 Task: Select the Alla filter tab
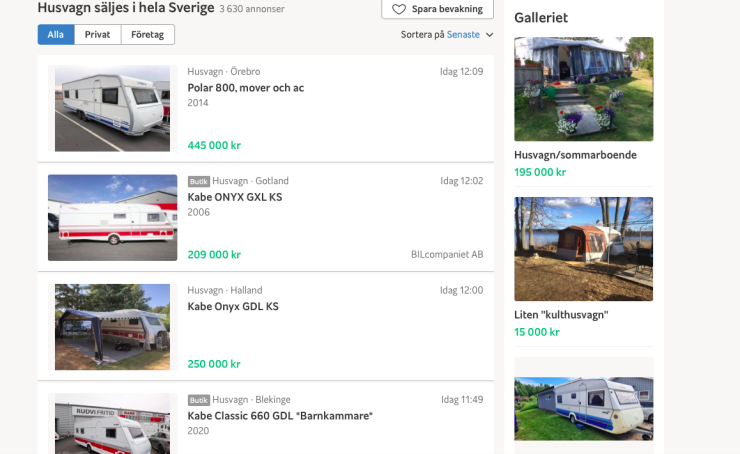55,34
